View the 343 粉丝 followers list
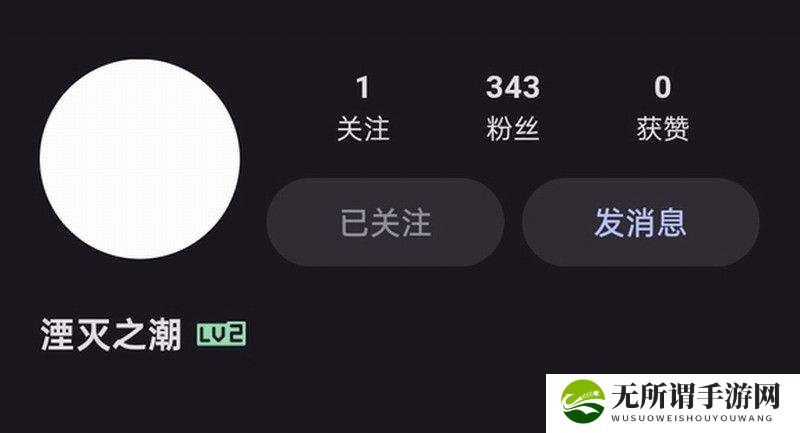Screen dimensions: 800x433 (x=512, y=108)
